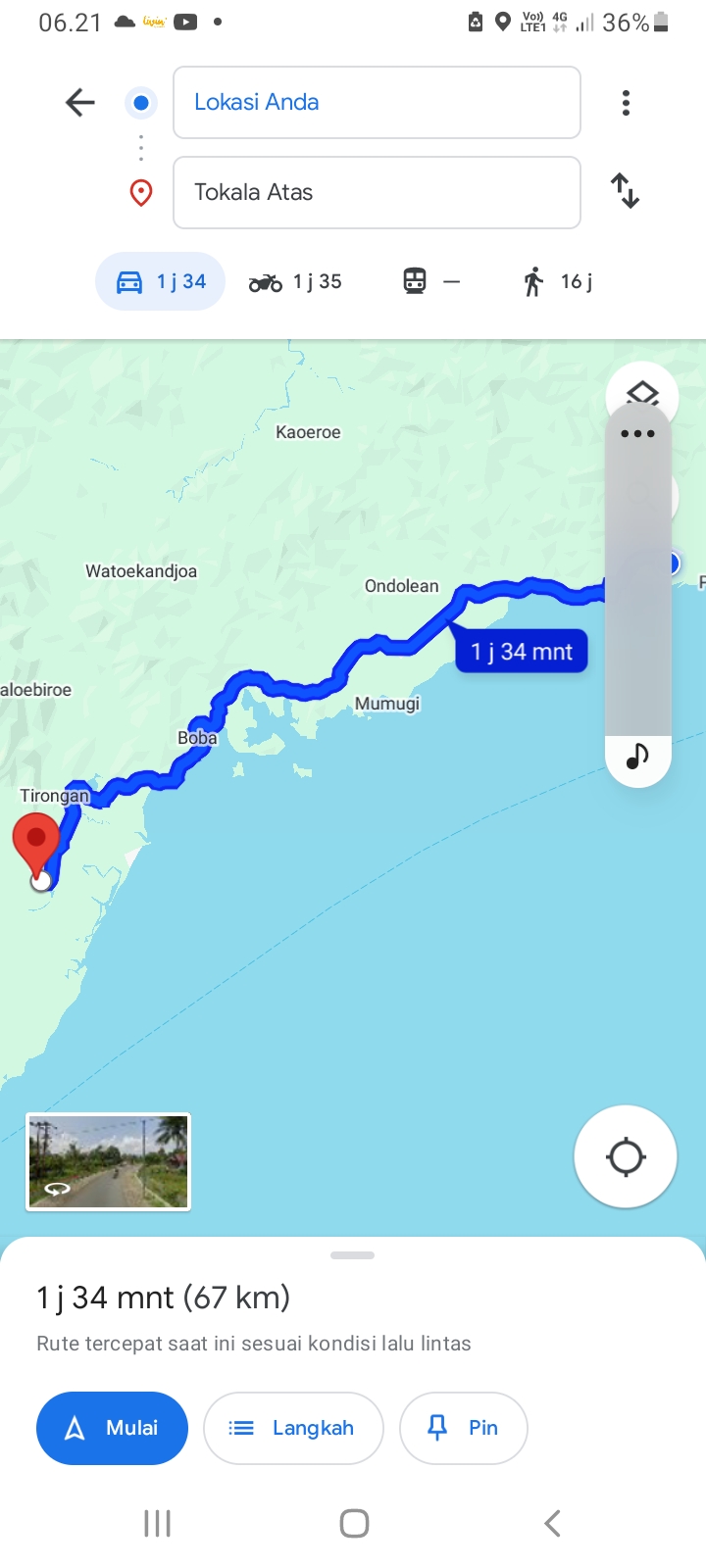Pin this route
The image size is (706, 1568).
coord(464,1428)
